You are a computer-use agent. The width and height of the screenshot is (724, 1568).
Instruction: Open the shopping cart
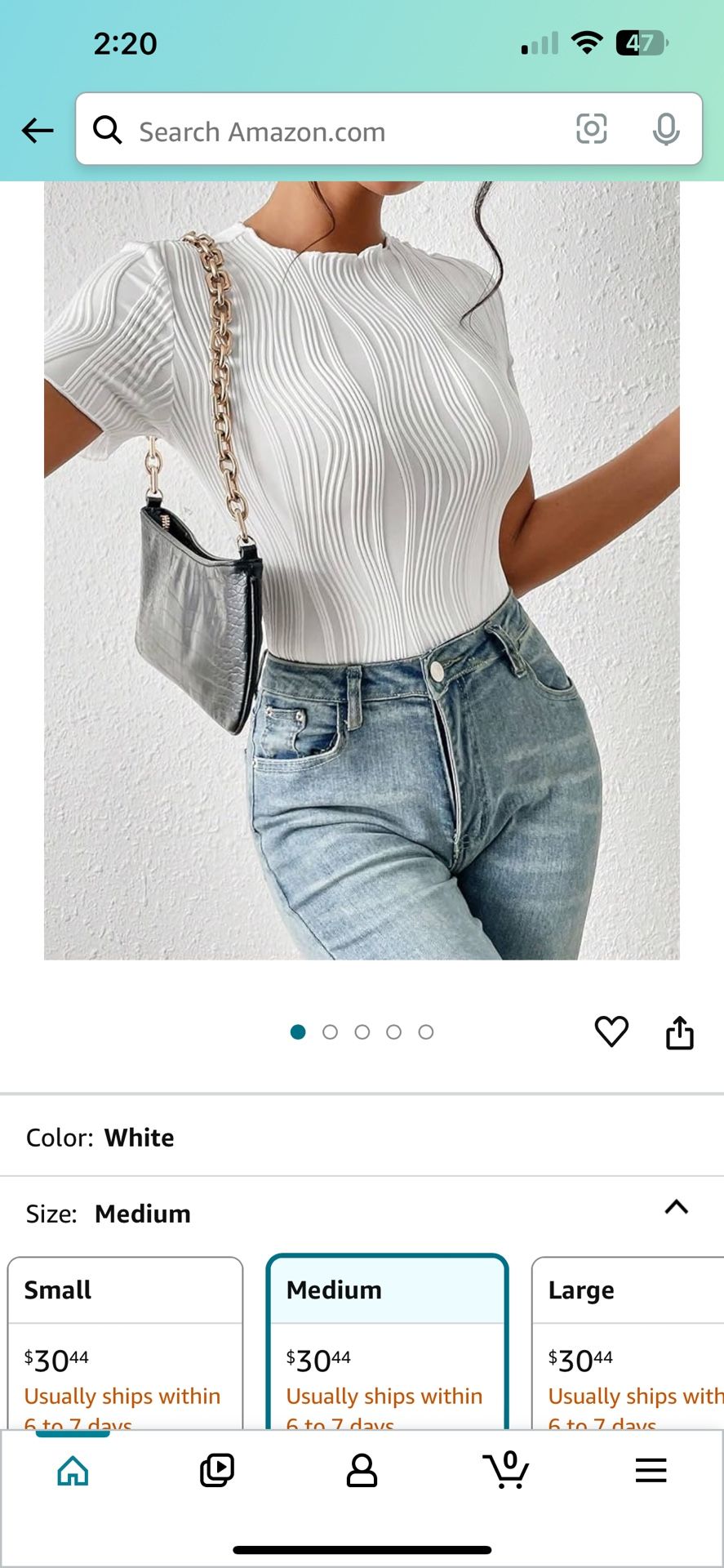506,1470
